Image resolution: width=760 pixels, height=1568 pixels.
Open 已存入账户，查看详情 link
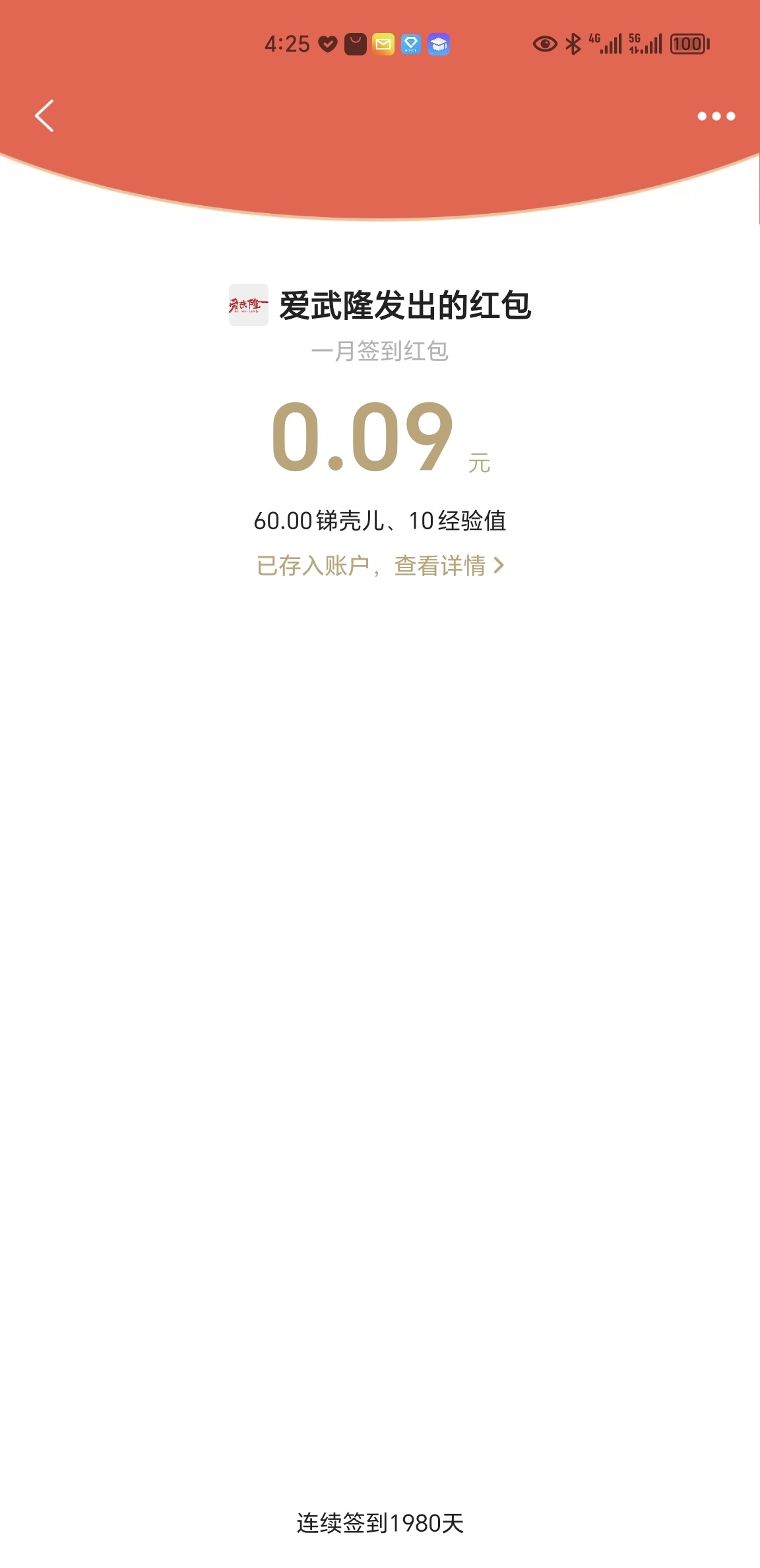(380, 566)
